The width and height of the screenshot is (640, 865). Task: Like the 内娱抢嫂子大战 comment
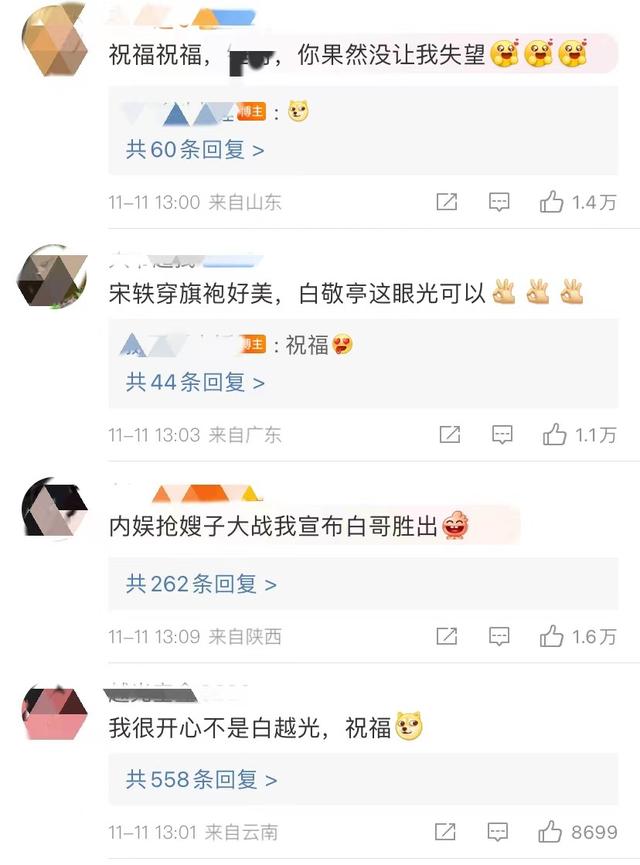(552, 636)
